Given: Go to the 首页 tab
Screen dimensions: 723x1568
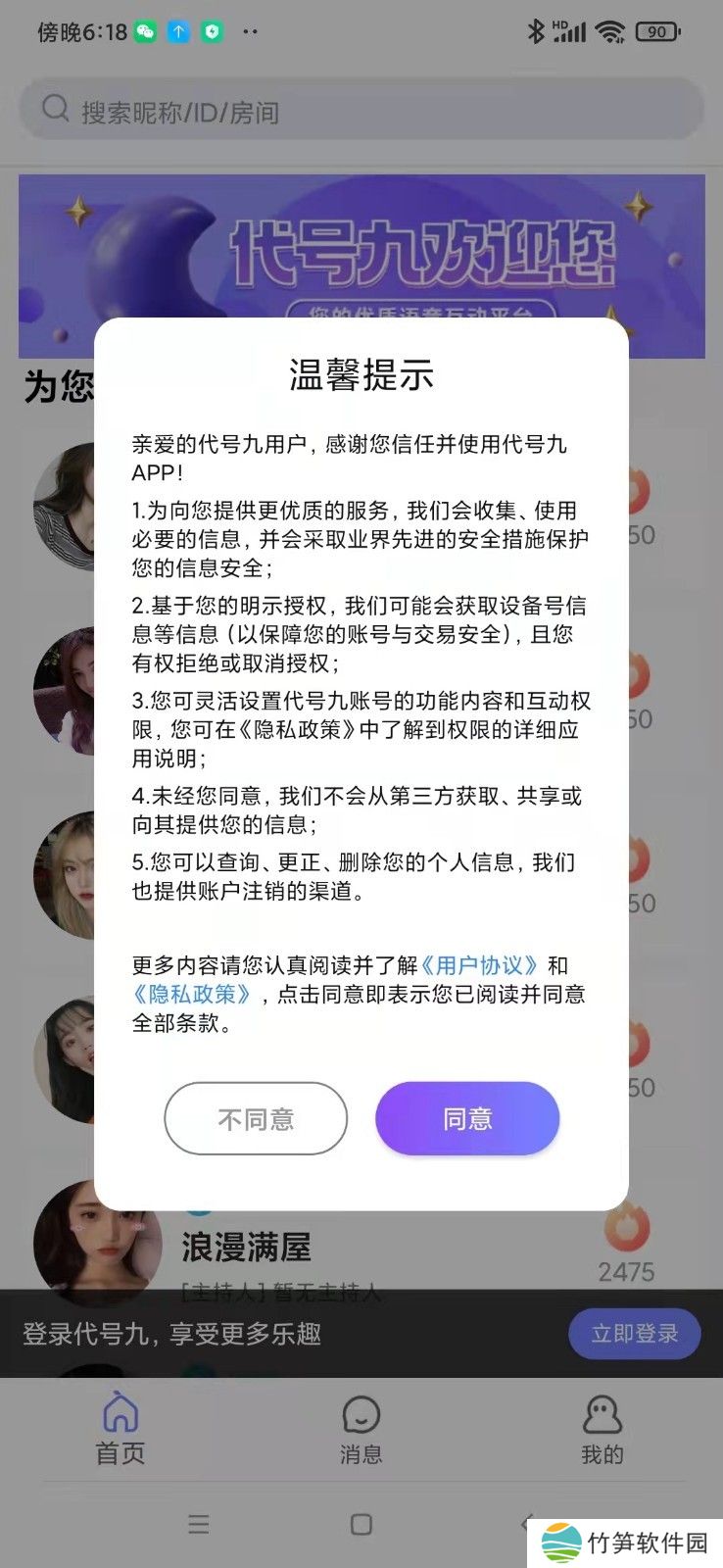Looking at the screenshot, I should coord(120,1431).
